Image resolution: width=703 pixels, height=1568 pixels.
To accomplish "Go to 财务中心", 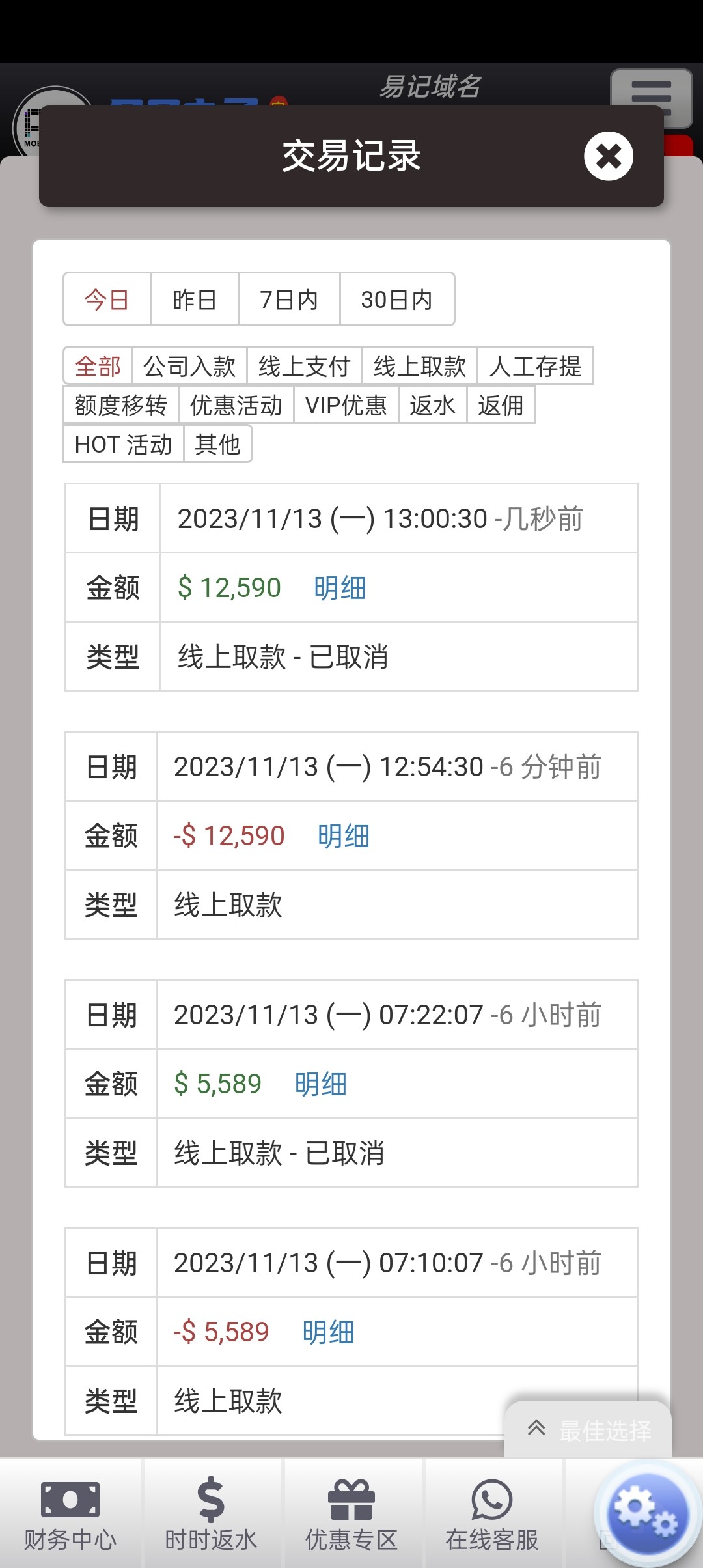I will pyautogui.click(x=70, y=1514).
